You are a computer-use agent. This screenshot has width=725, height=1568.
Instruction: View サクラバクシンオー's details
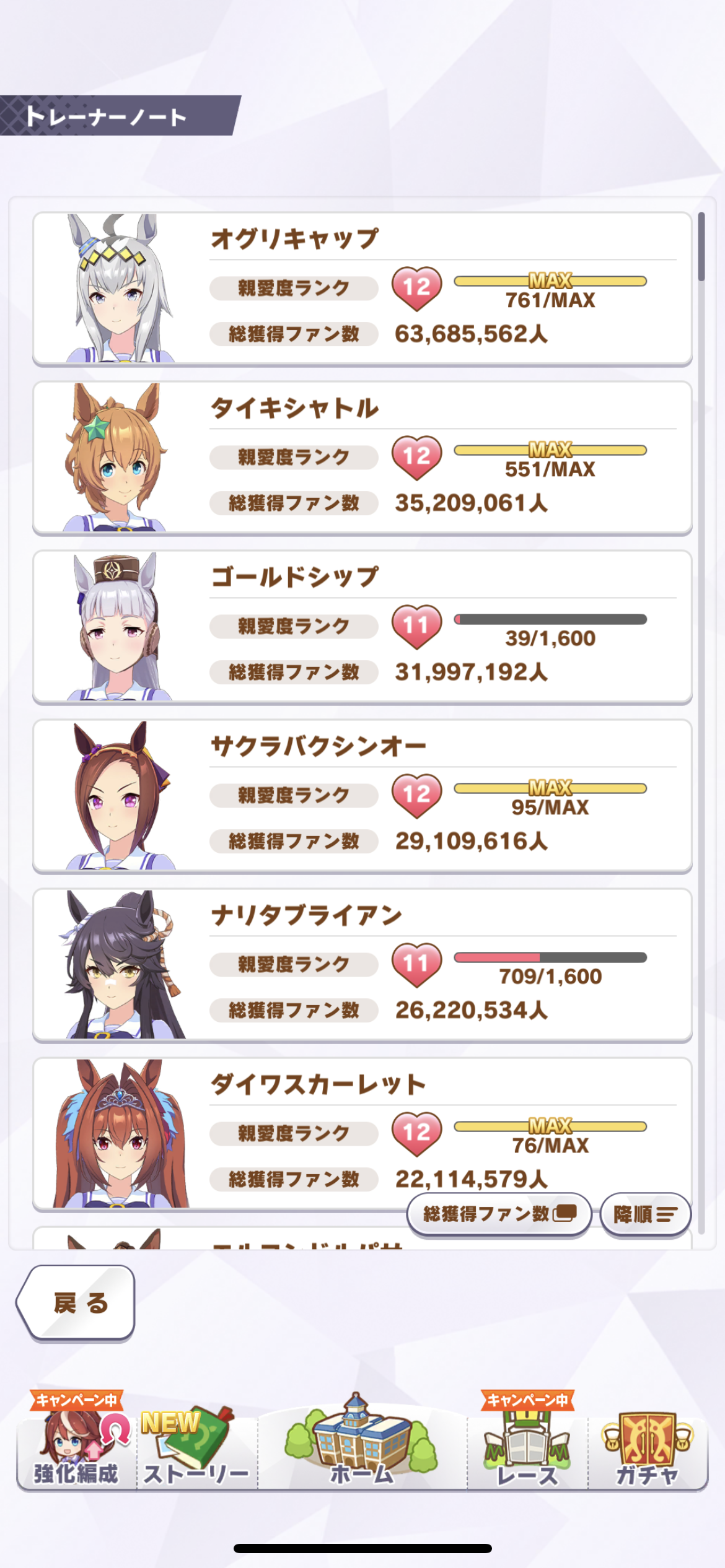point(362,796)
